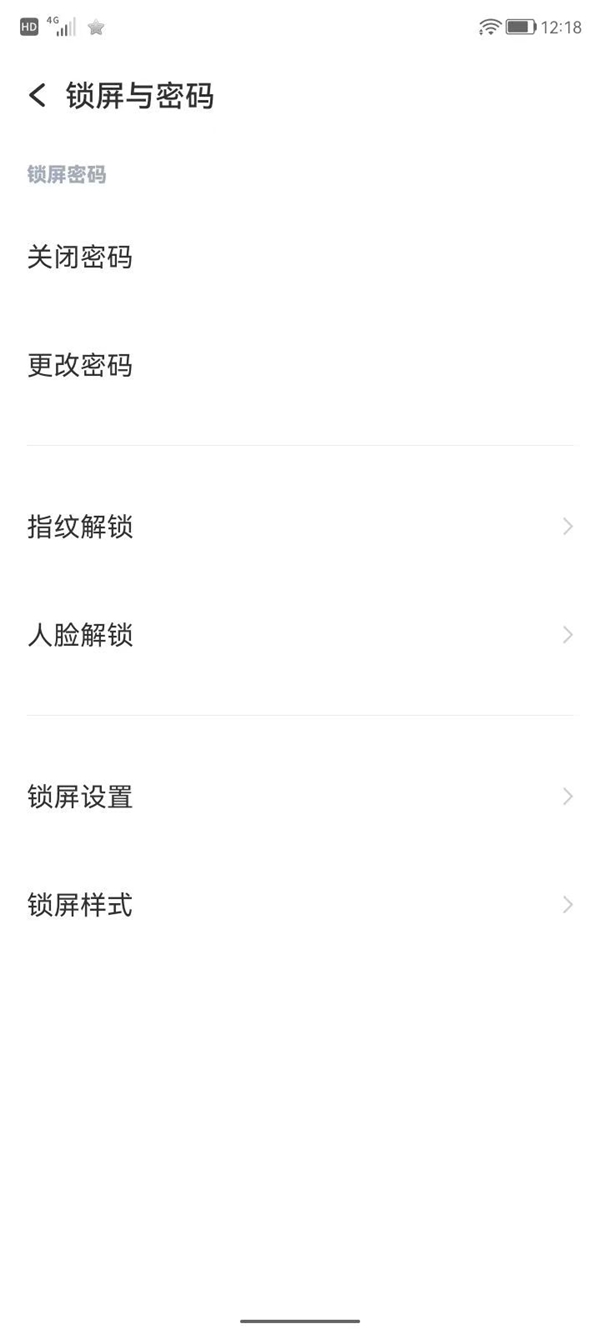Open 指纹解锁 fingerprint settings
Viewport: 600px width, 1333px height.
coord(300,527)
